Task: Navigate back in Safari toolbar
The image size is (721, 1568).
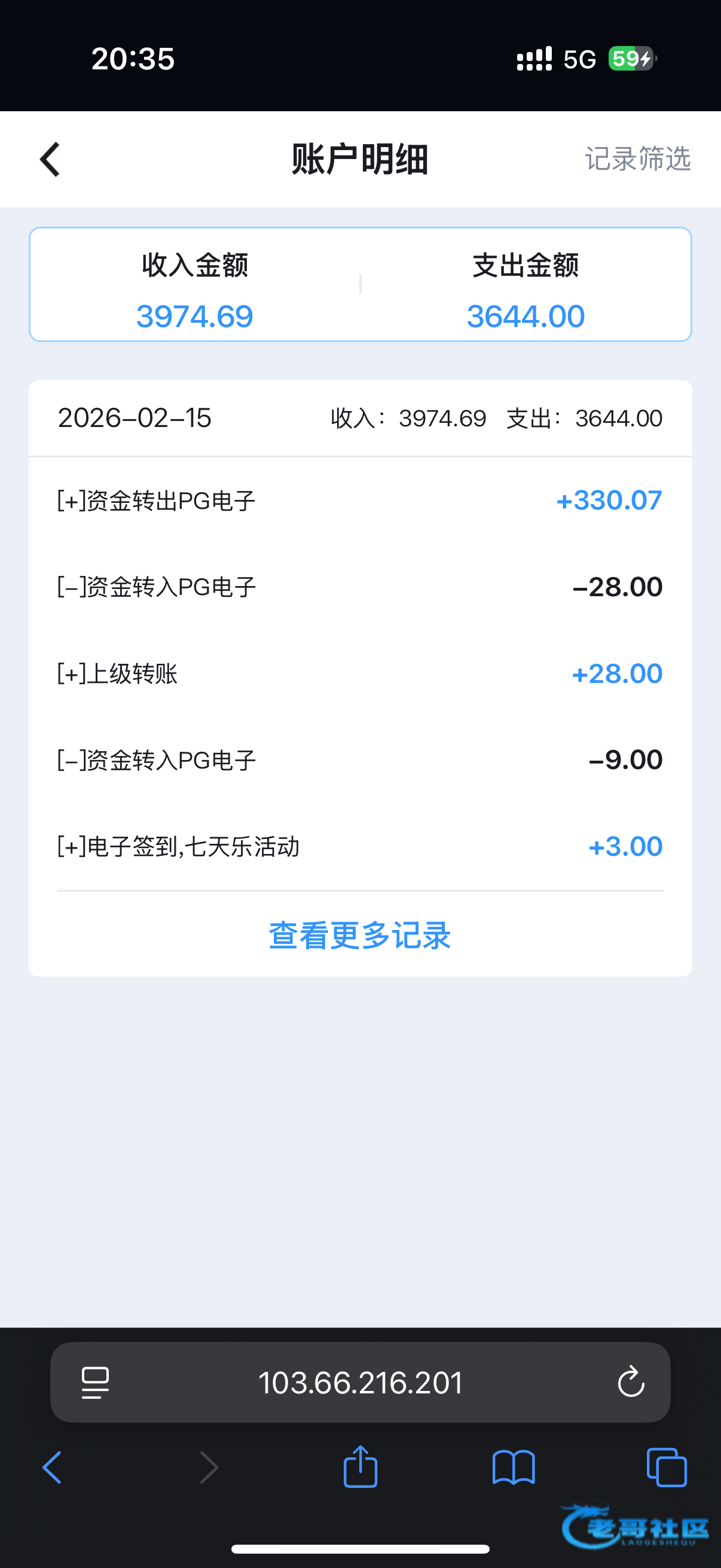Action: [x=53, y=1467]
